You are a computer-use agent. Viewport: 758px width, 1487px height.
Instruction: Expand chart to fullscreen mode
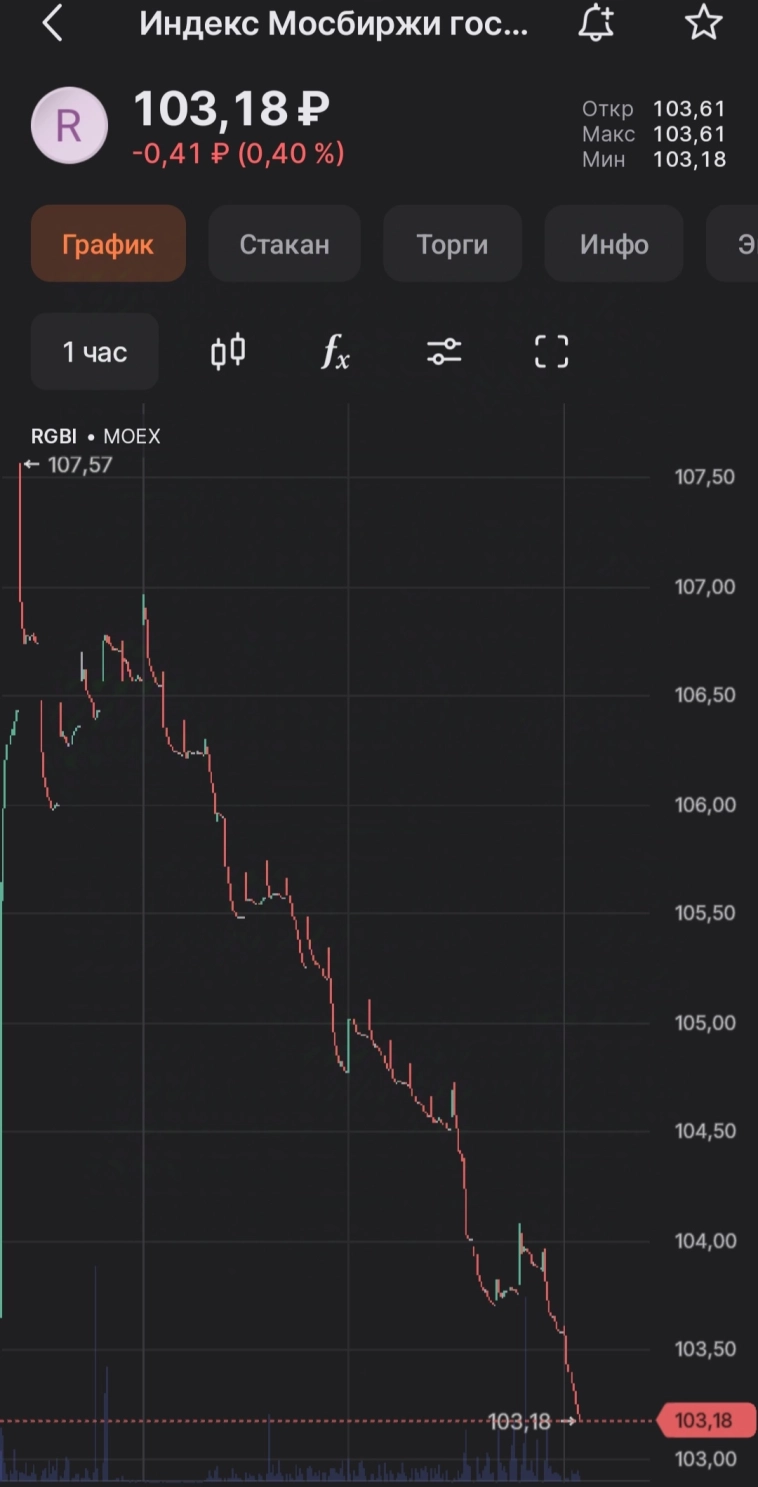(551, 351)
